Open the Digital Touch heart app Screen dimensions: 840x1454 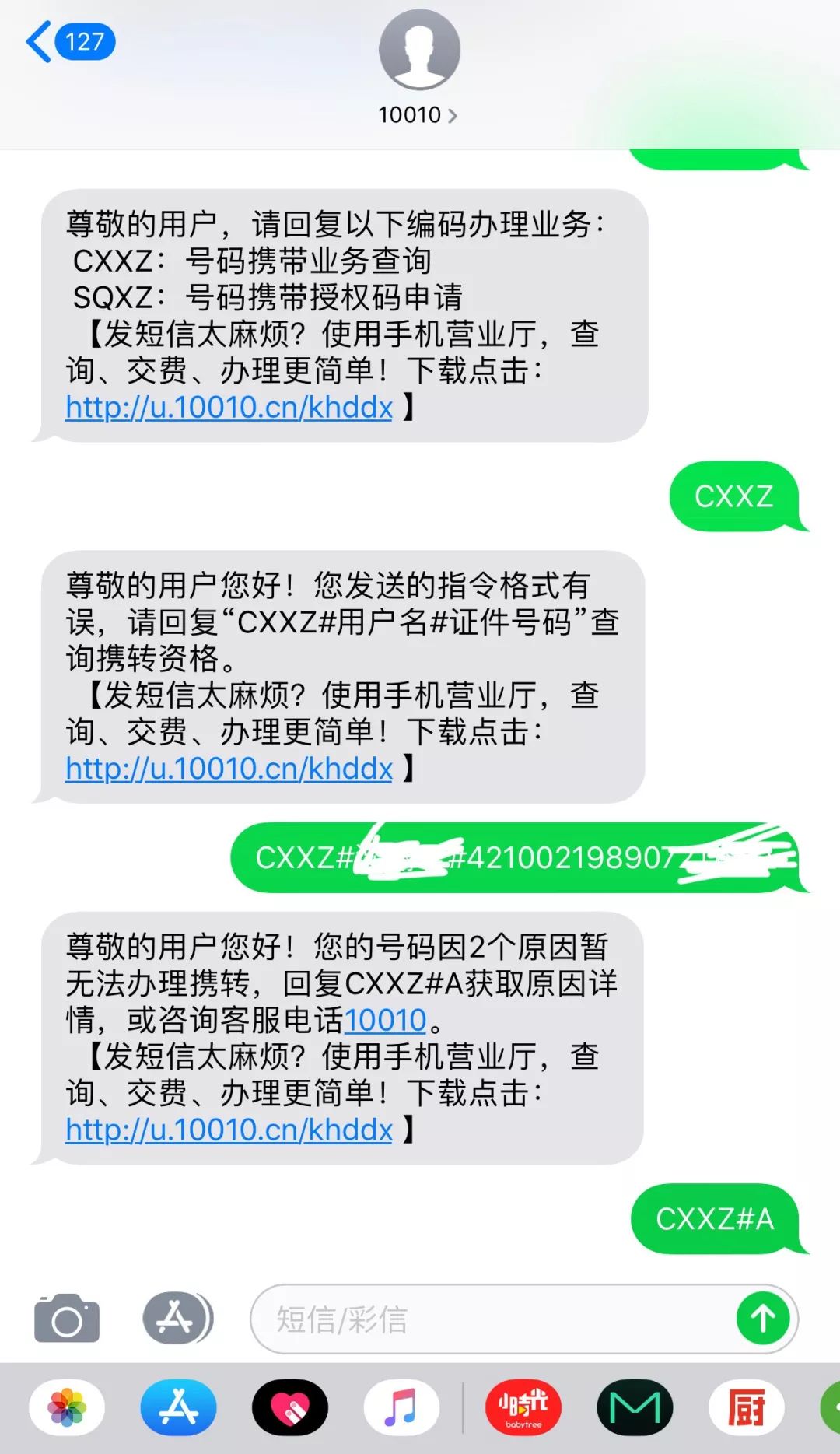coord(289,1407)
